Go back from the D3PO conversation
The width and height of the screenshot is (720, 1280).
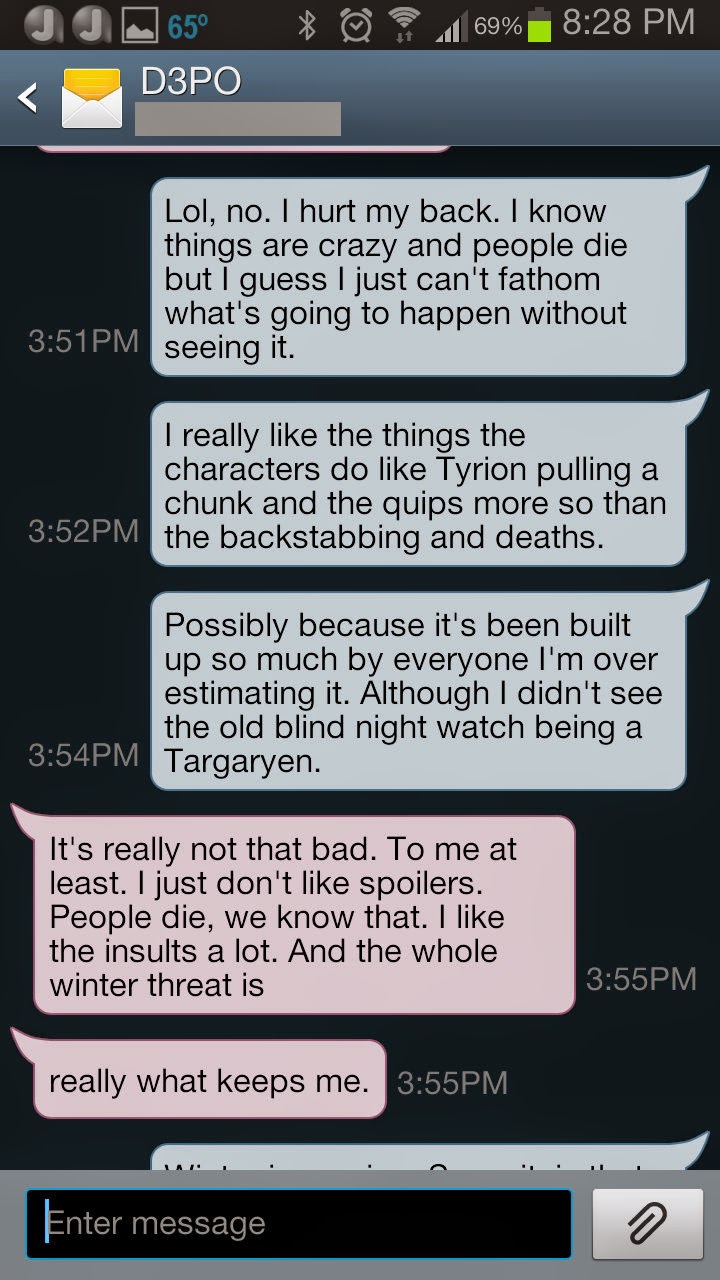coord(28,98)
